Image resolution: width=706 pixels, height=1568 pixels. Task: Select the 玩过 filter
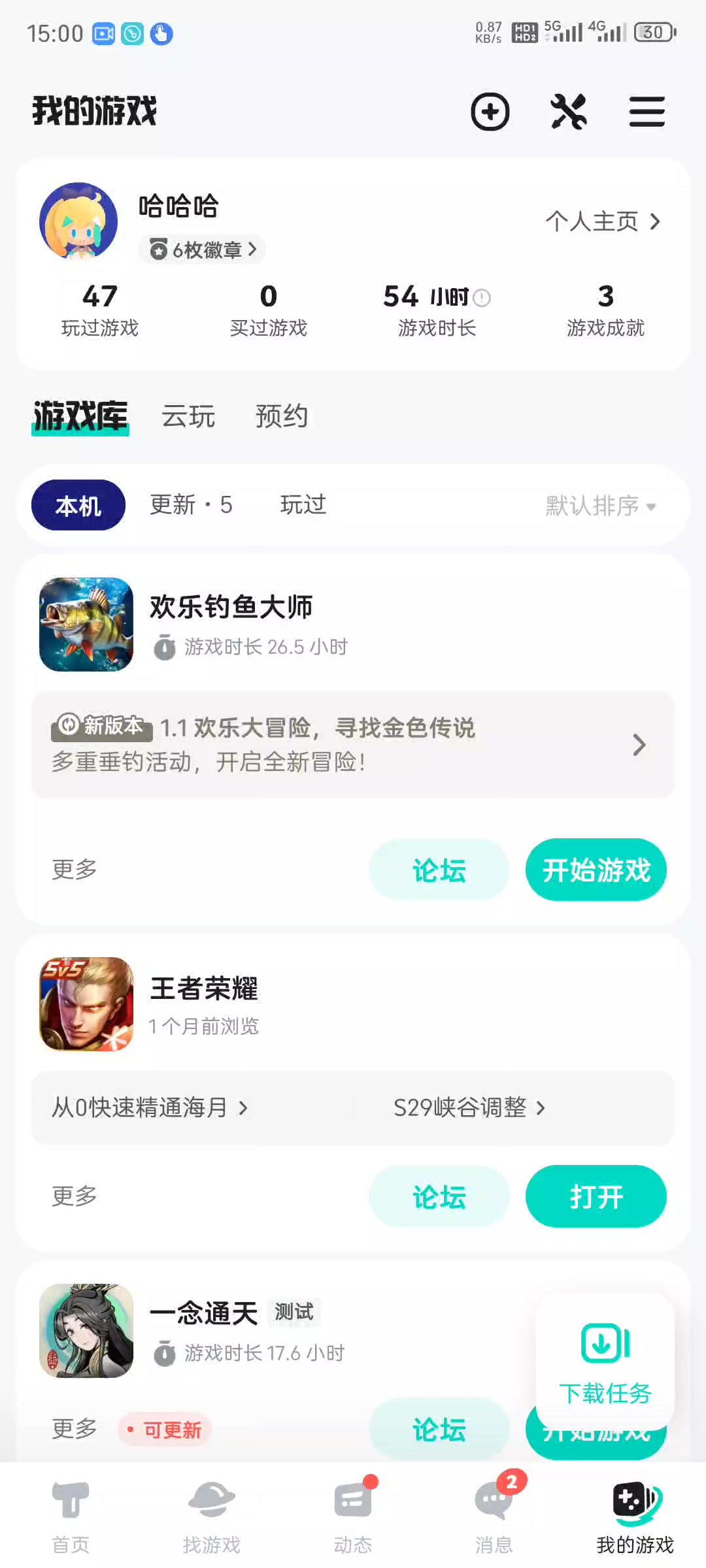pyautogui.click(x=303, y=505)
